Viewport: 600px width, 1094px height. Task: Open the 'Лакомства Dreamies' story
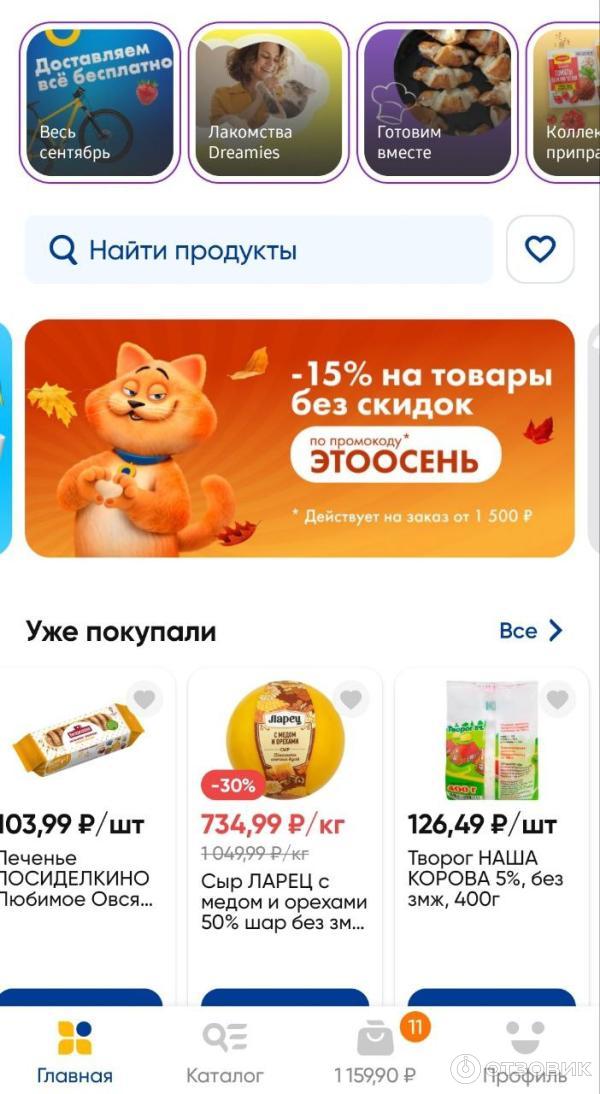268,103
